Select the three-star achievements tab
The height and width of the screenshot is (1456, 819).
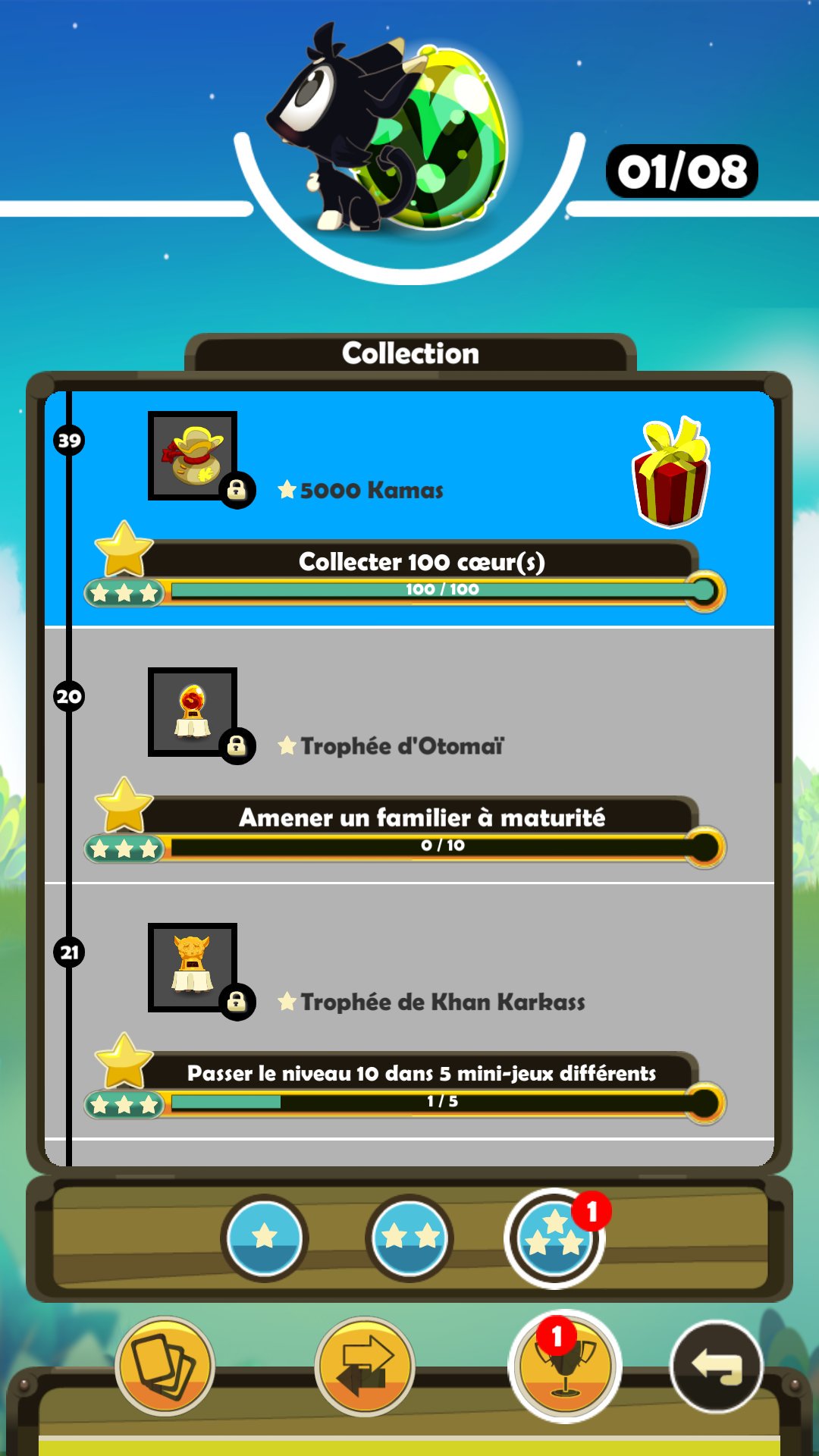[554, 1238]
